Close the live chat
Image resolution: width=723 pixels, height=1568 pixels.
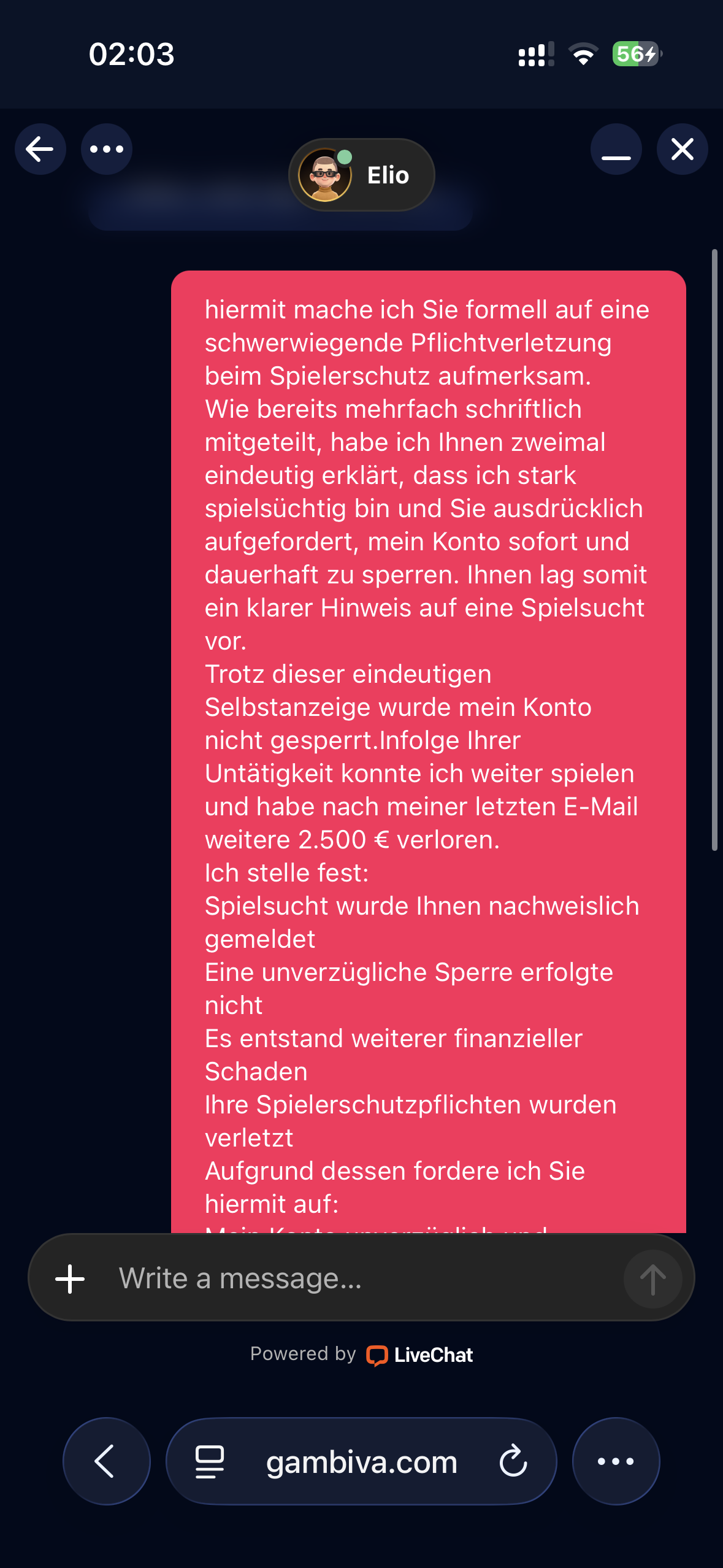point(682,149)
